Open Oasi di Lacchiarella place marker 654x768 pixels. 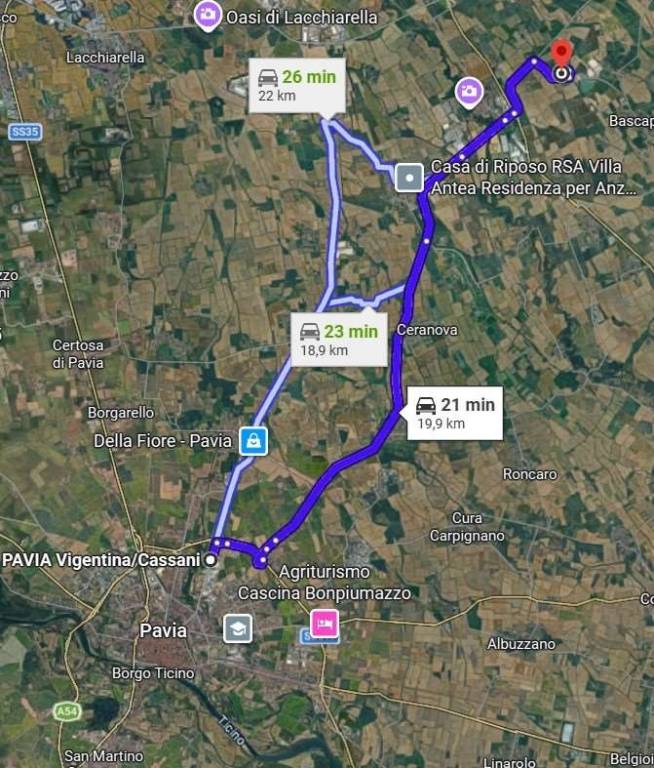(x=207, y=14)
